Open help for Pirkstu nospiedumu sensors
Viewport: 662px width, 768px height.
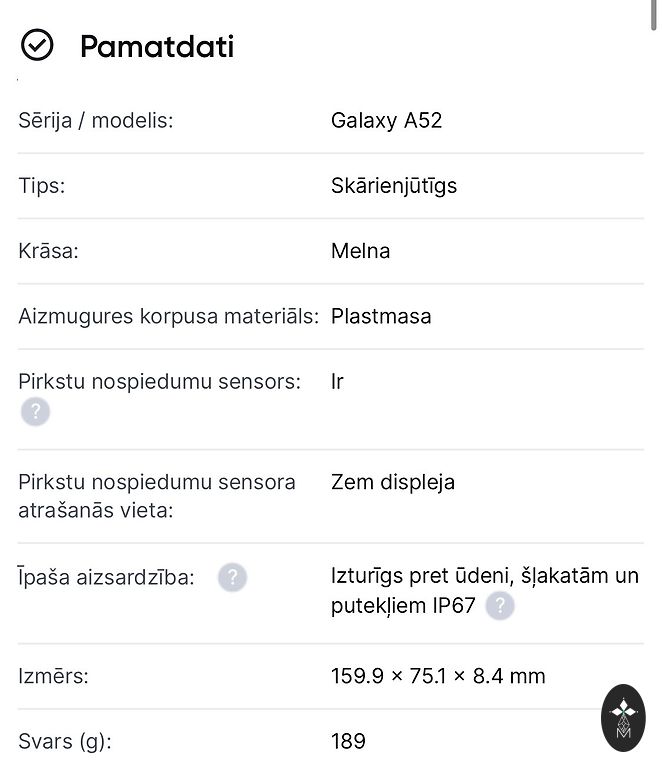(x=35, y=411)
